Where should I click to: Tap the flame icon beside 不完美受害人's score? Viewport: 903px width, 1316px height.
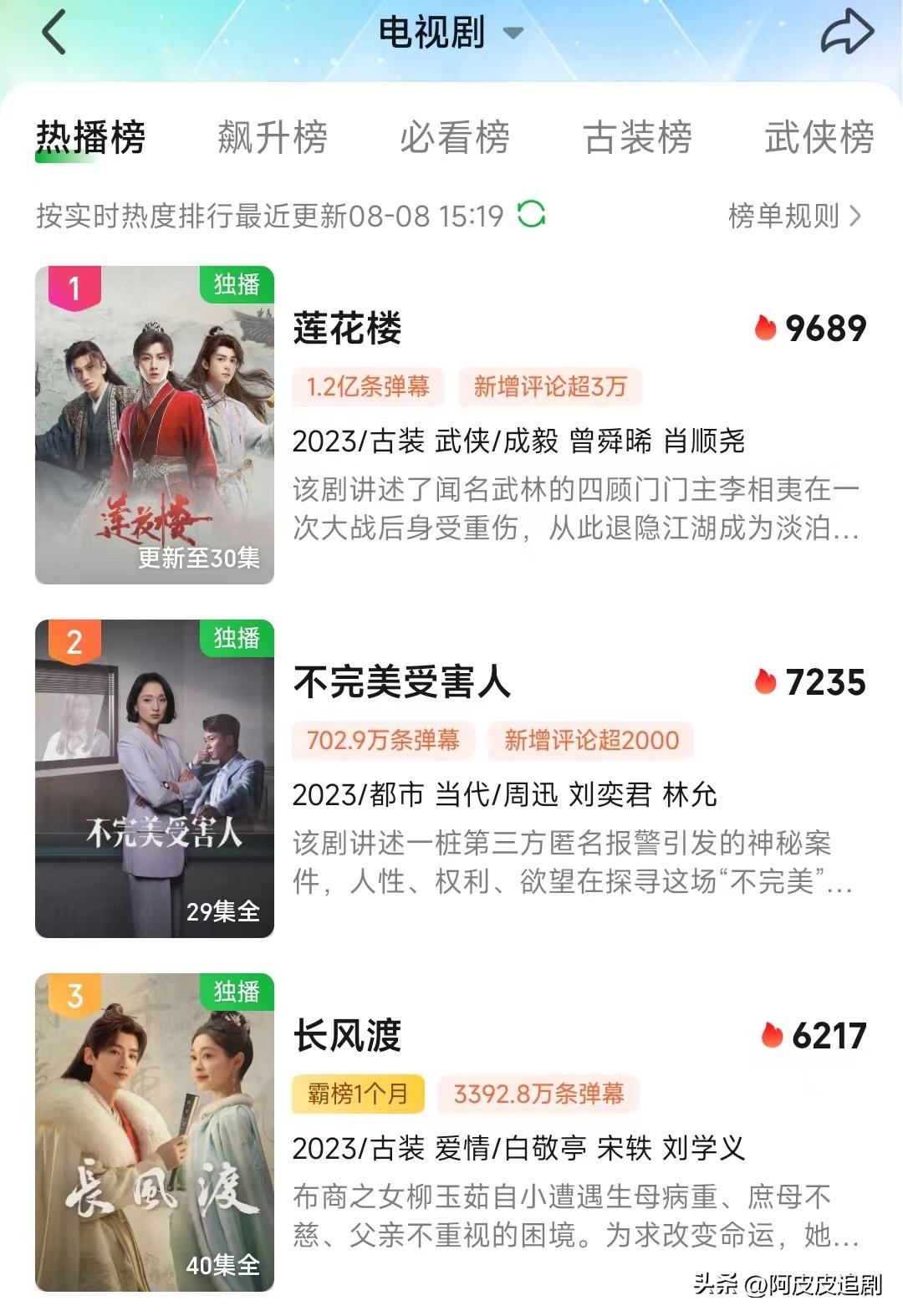(x=768, y=683)
